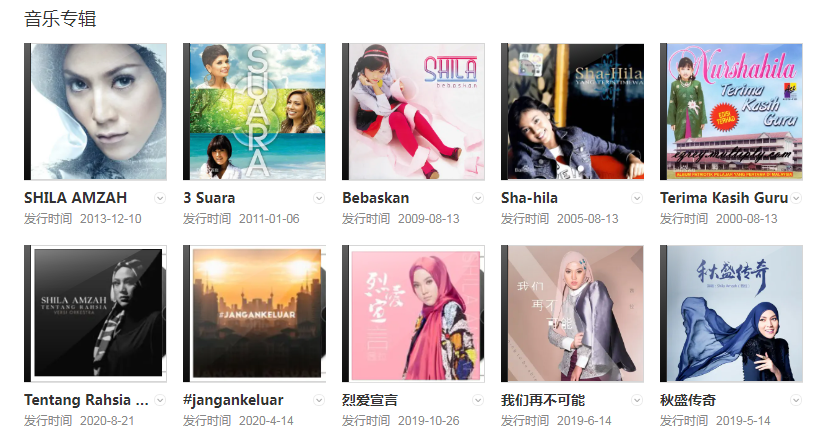This screenshot has width=829, height=437.
Task: Expand the dropdown arrow next to 秋盛传奇
Action: click(x=796, y=400)
